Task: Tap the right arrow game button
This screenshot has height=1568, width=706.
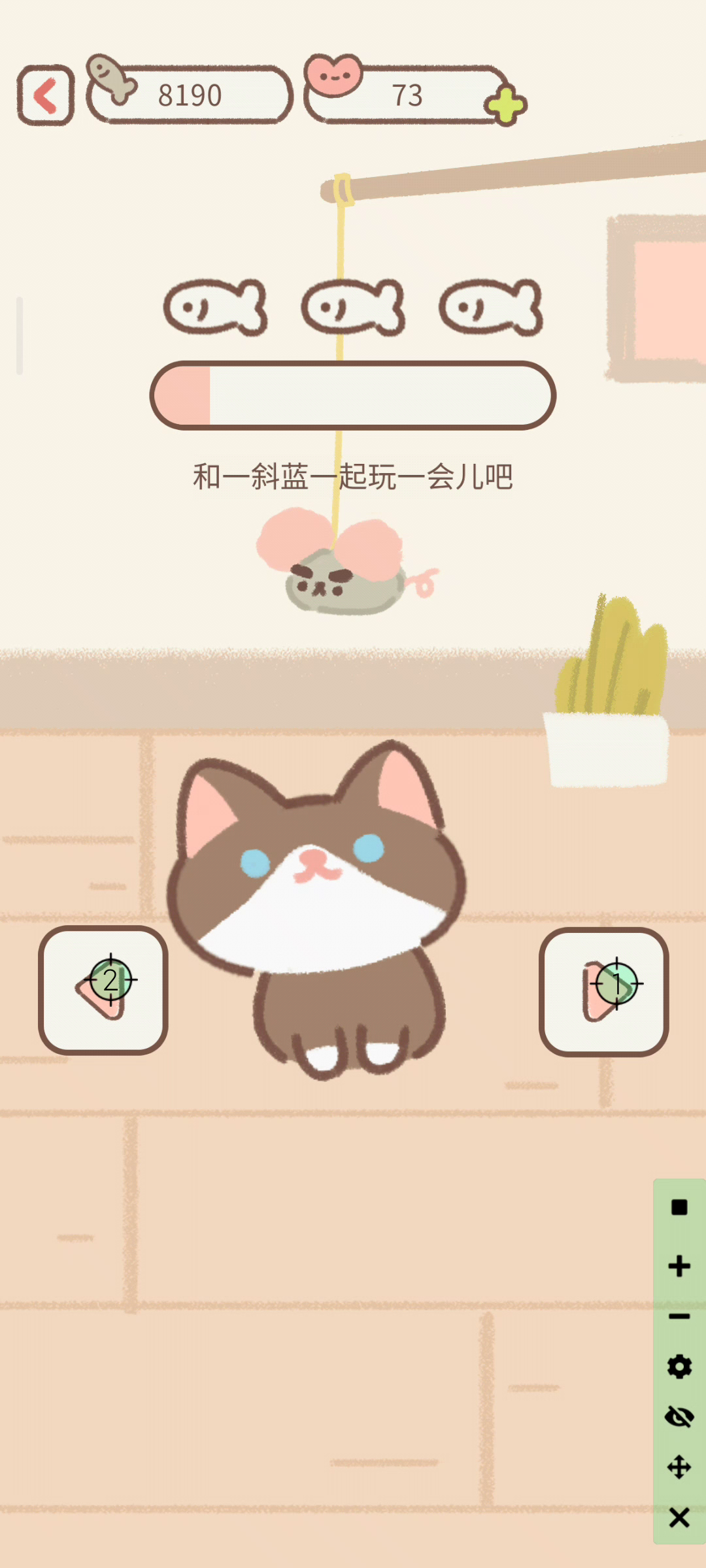Action: (x=603, y=992)
